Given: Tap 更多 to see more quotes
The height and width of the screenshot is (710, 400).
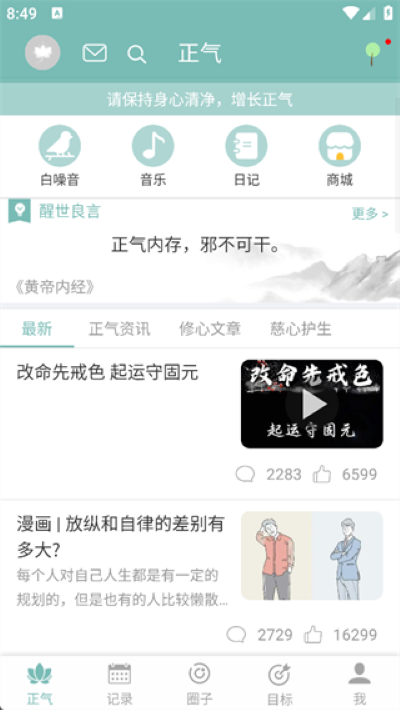Looking at the screenshot, I should (x=370, y=213).
